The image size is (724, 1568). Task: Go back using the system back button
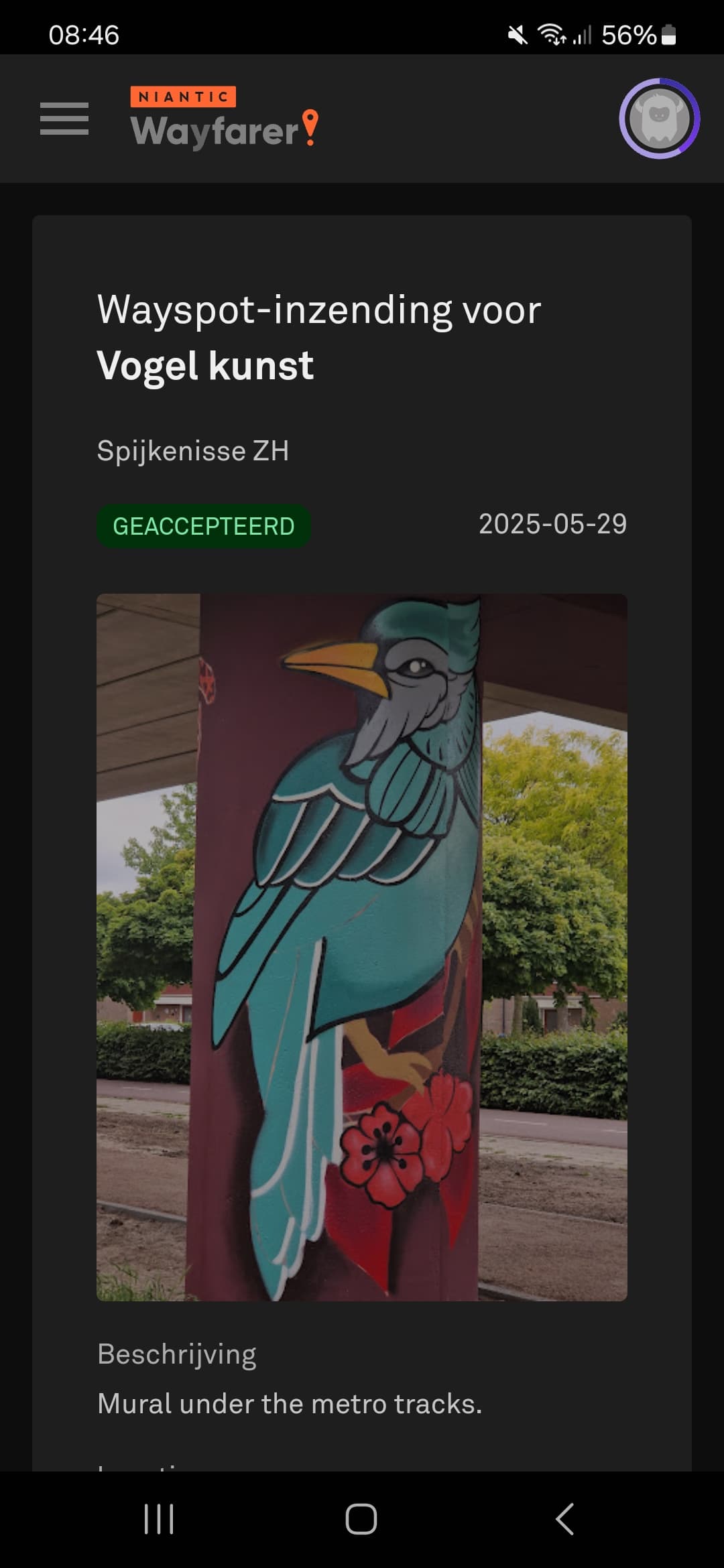point(564,1519)
